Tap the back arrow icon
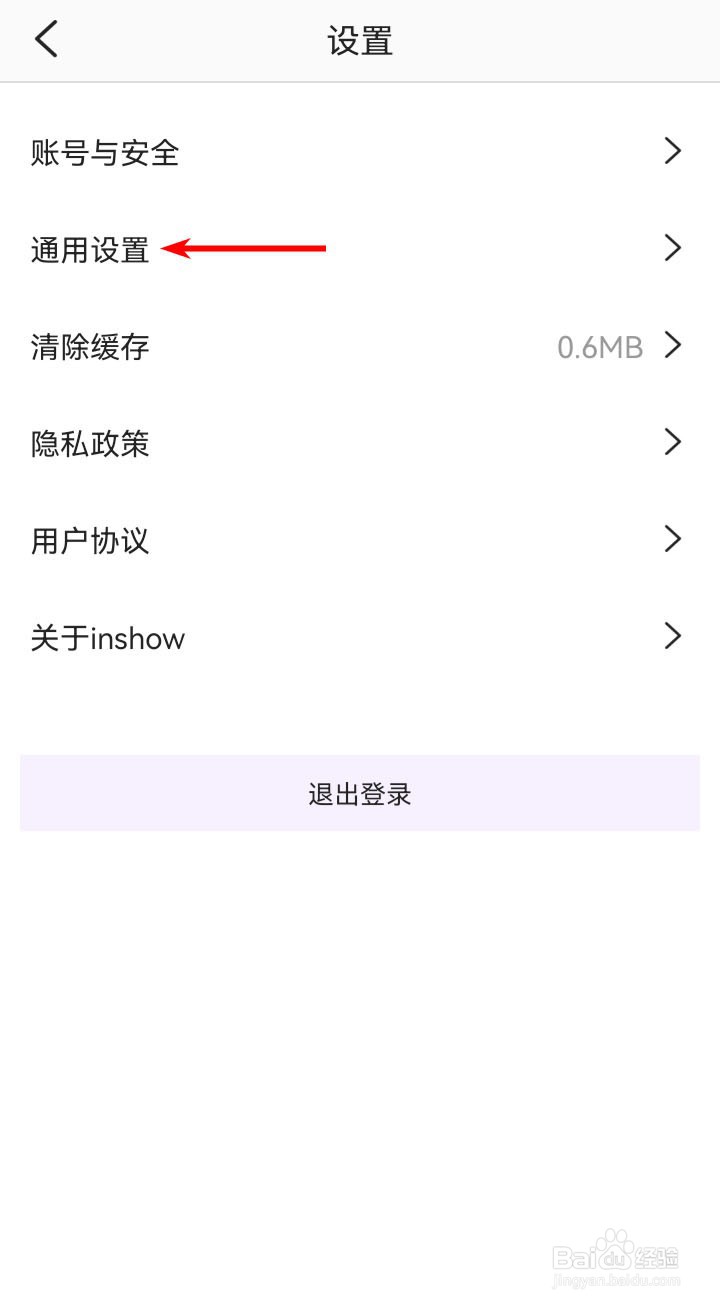 (x=44, y=39)
